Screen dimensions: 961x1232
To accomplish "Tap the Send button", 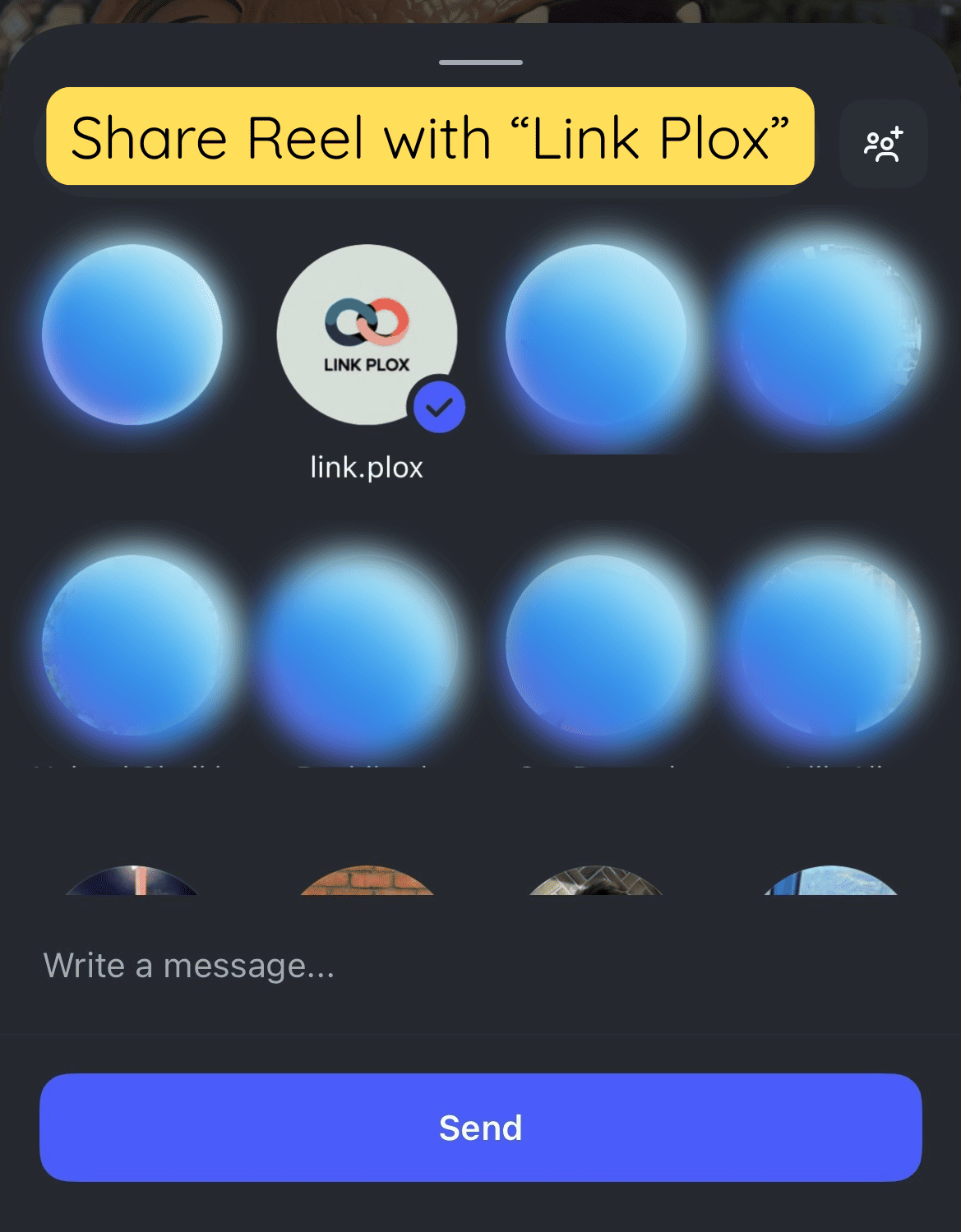I will point(480,1127).
